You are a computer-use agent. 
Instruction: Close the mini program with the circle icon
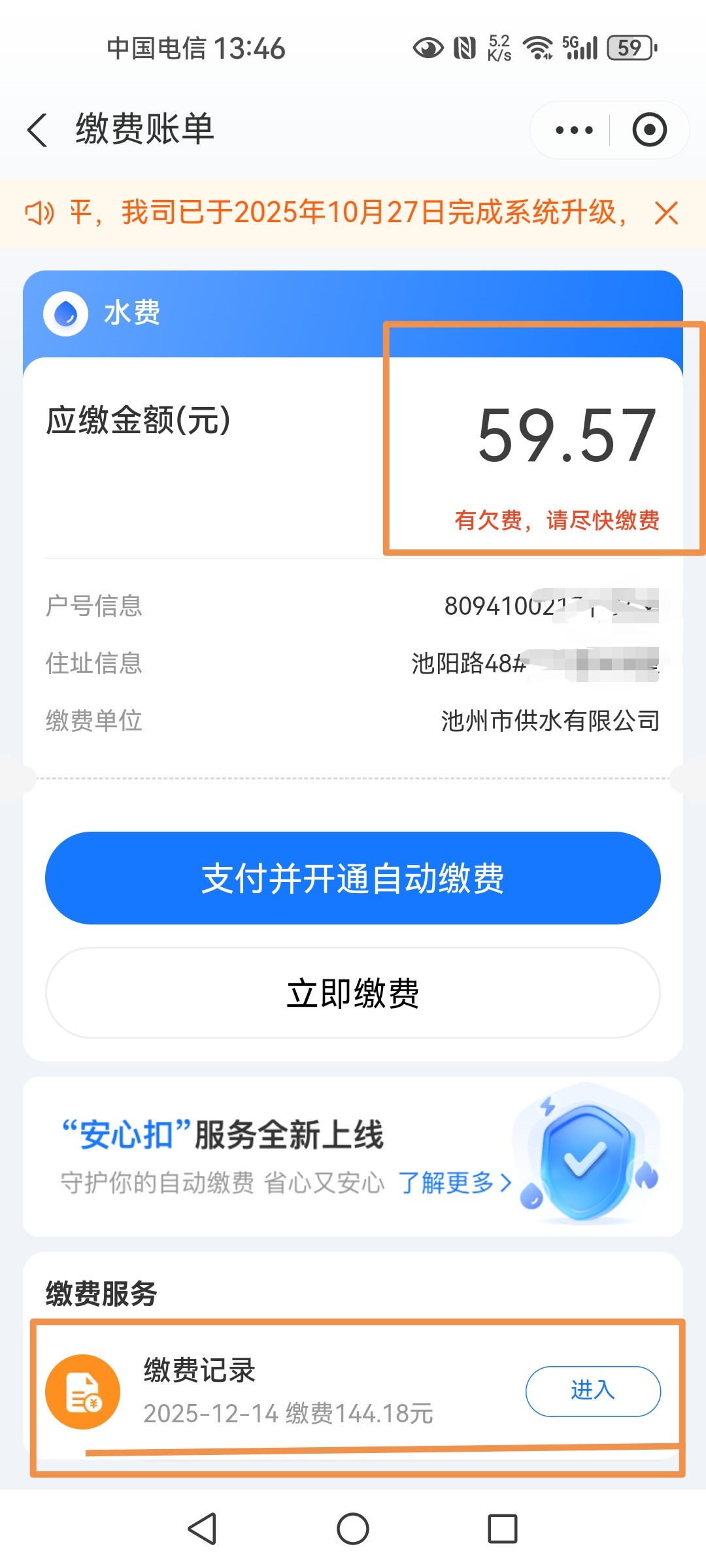[649, 130]
